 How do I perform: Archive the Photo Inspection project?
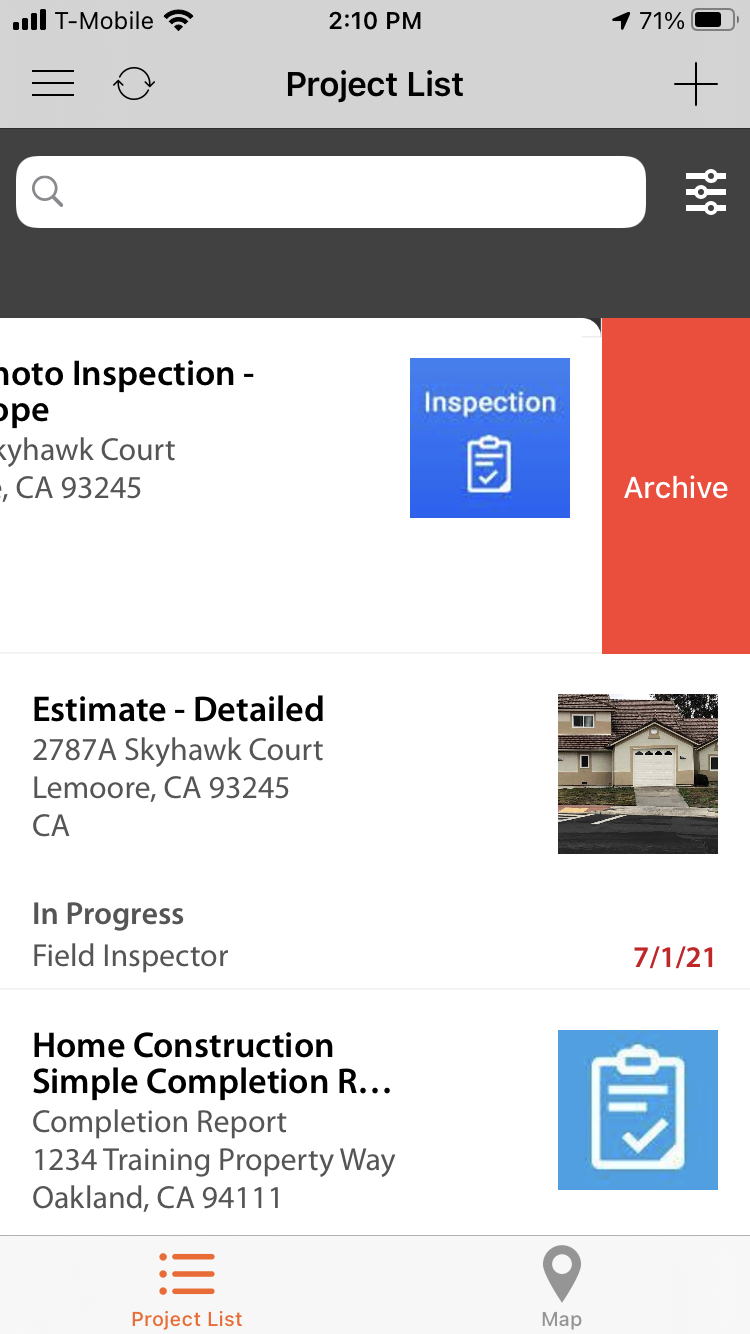tap(675, 487)
